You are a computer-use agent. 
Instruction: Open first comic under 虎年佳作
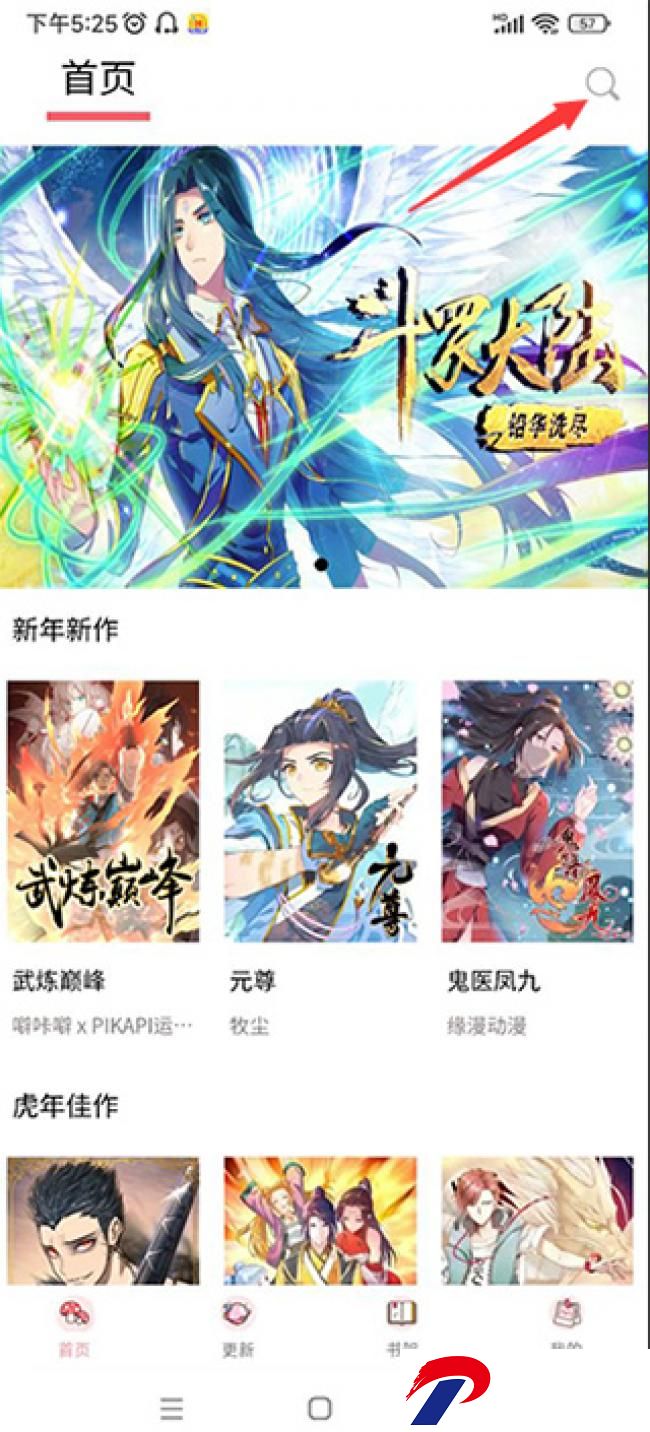coord(103,1220)
